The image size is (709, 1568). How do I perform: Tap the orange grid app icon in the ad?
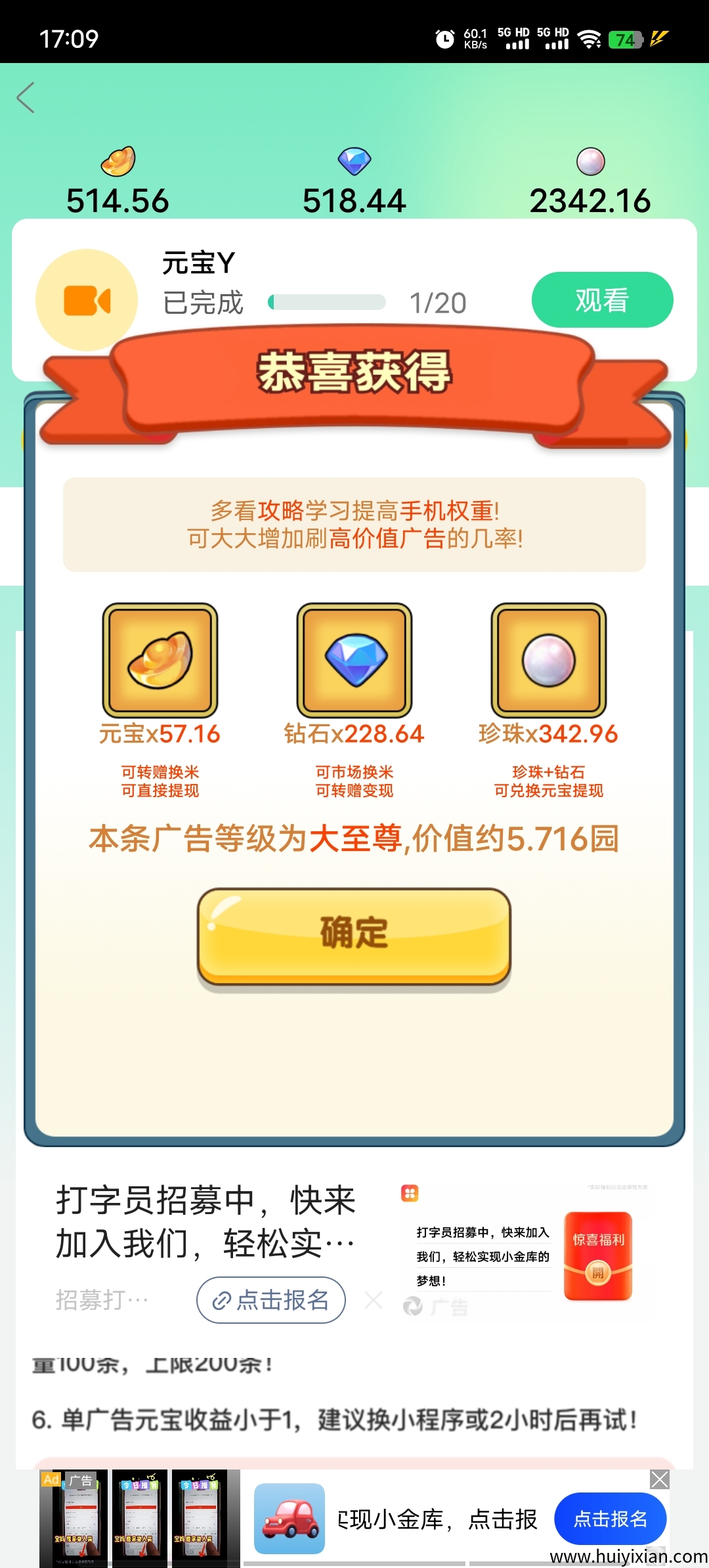point(410,1193)
